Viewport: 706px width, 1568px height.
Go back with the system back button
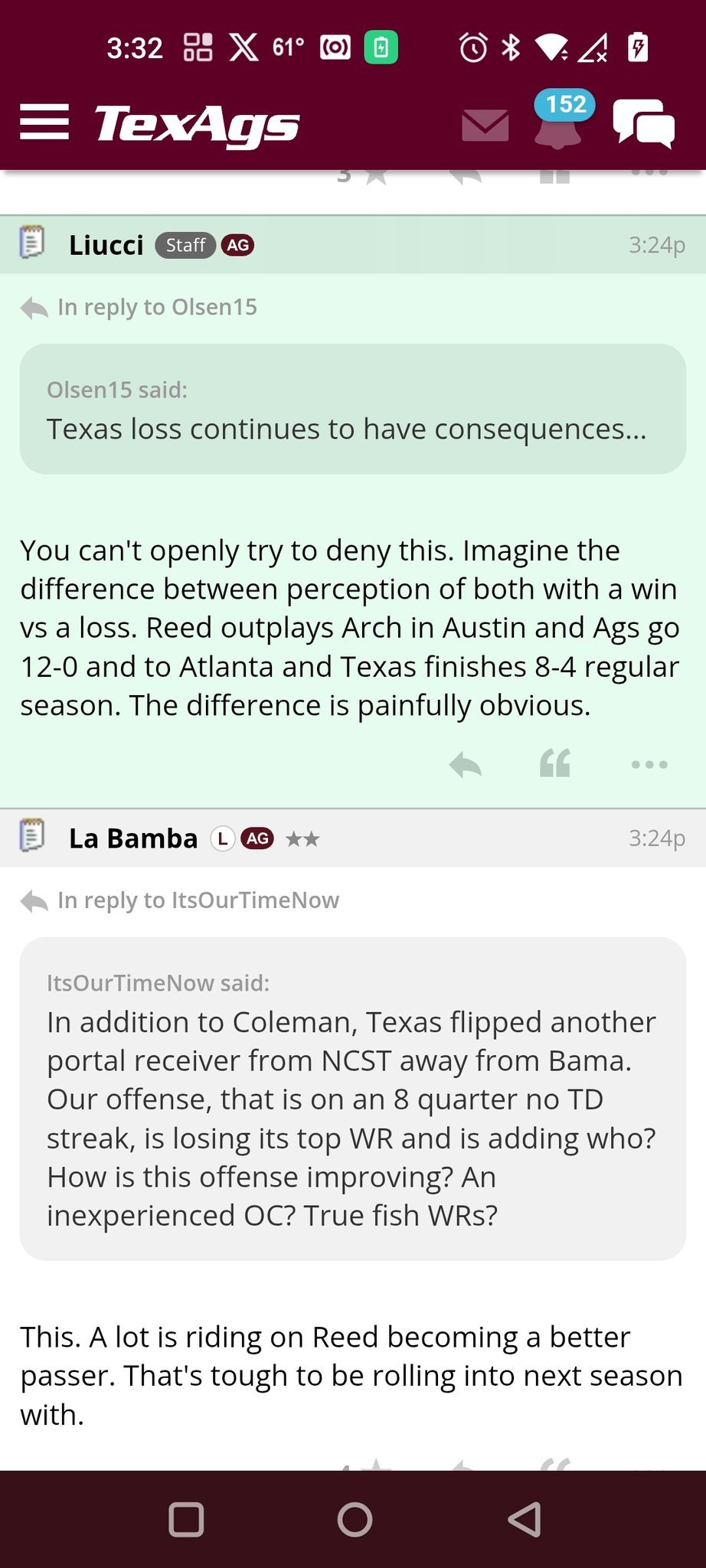pyautogui.click(x=525, y=1520)
